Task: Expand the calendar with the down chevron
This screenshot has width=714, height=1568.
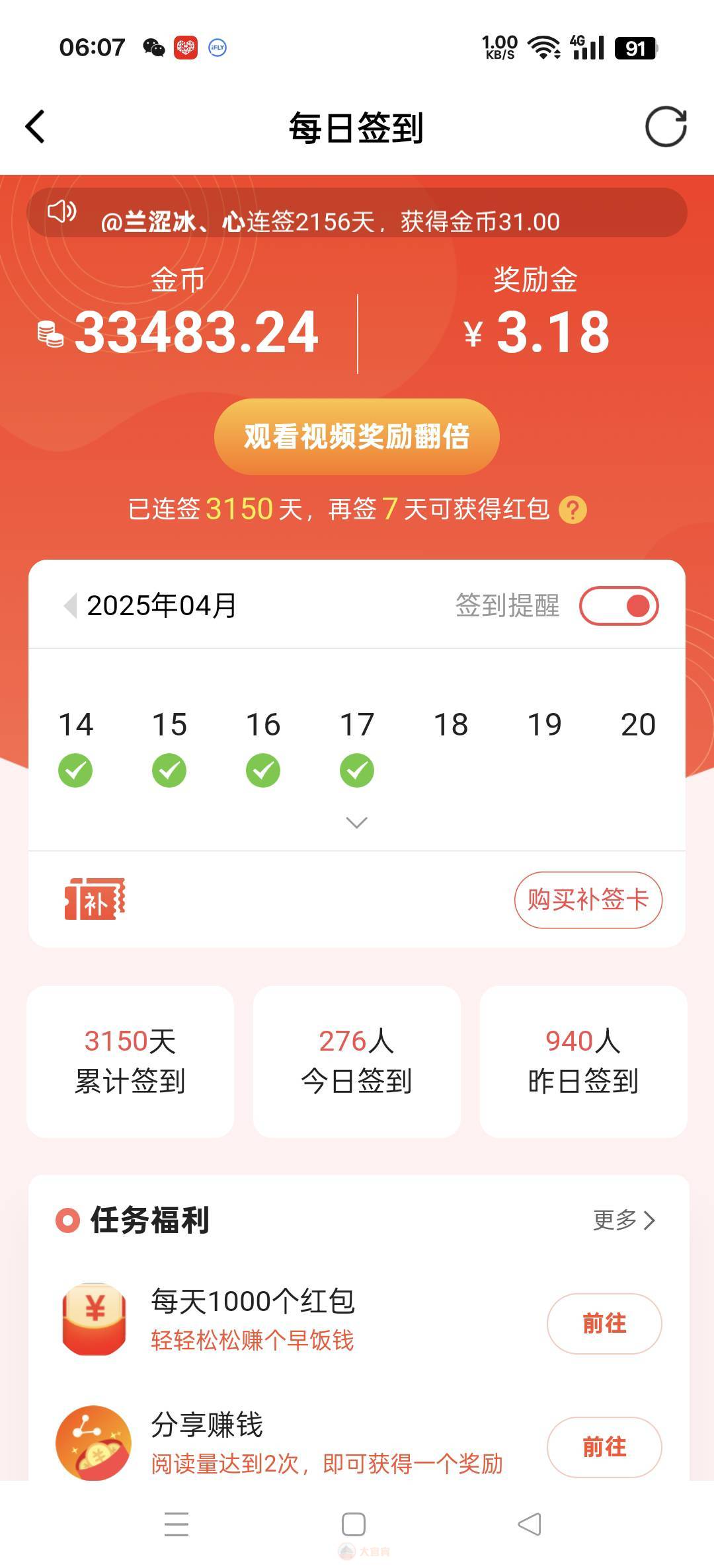Action: pyautogui.click(x=356, y=823)
